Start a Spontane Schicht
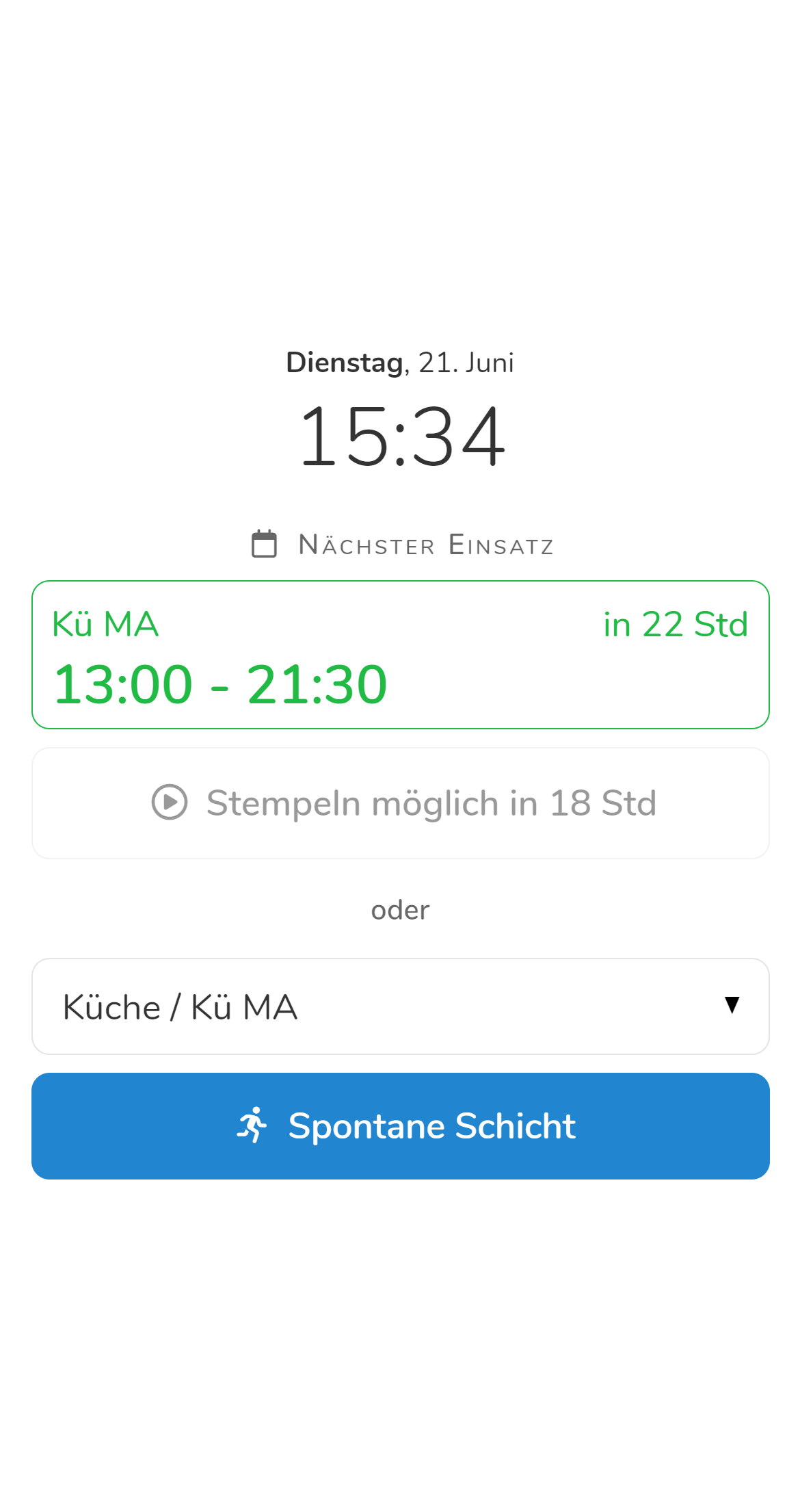Screen dimensions: 800x1512 point(400,1126)
